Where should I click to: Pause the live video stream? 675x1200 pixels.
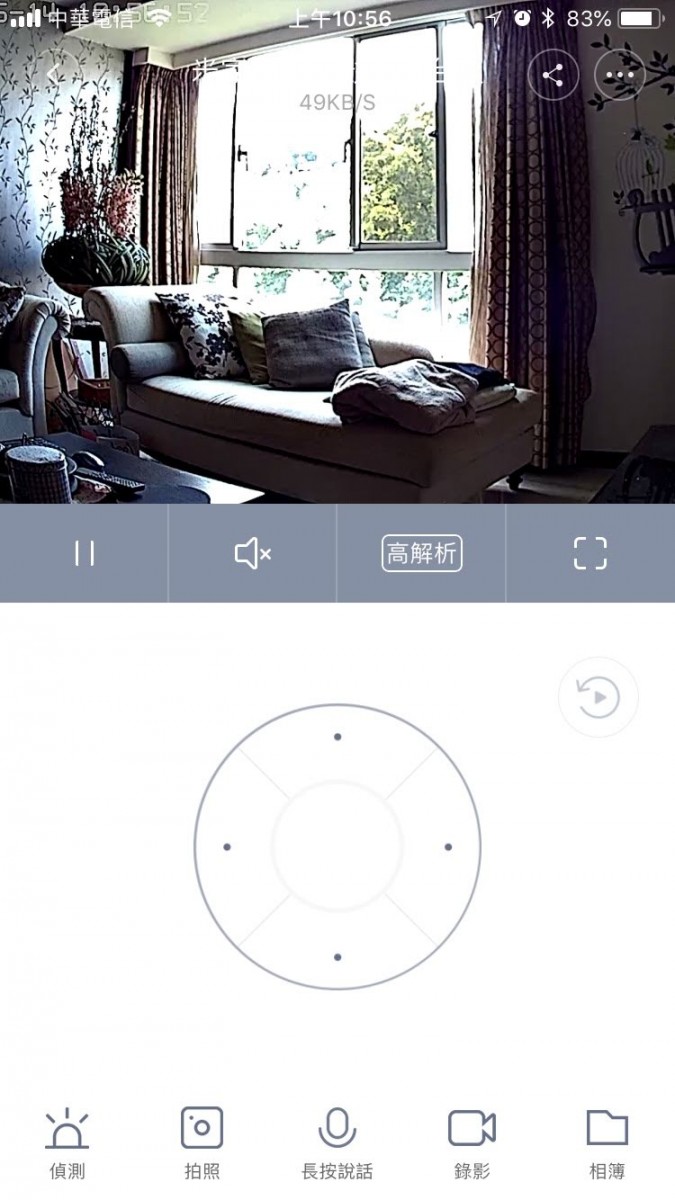(84, 553)
